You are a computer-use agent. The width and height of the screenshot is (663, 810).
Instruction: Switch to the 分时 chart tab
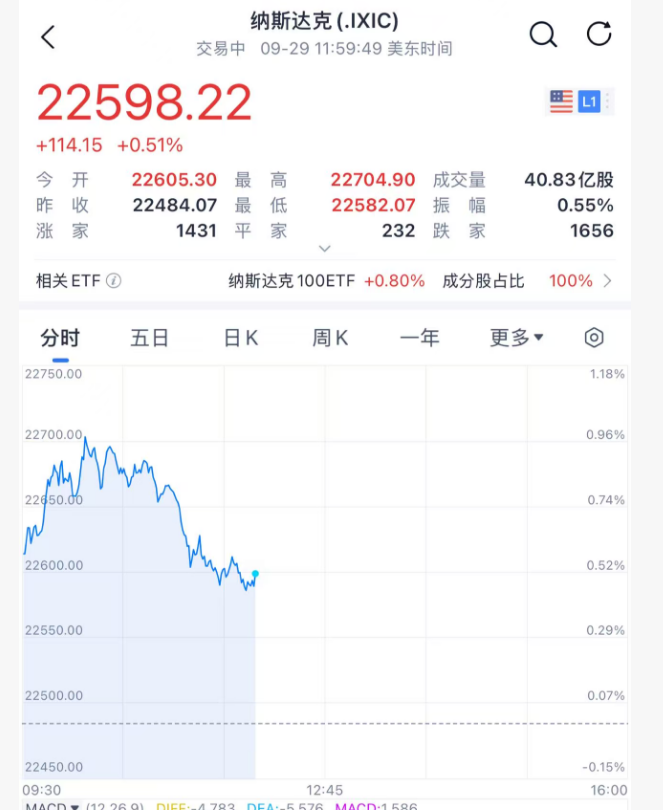60,338
